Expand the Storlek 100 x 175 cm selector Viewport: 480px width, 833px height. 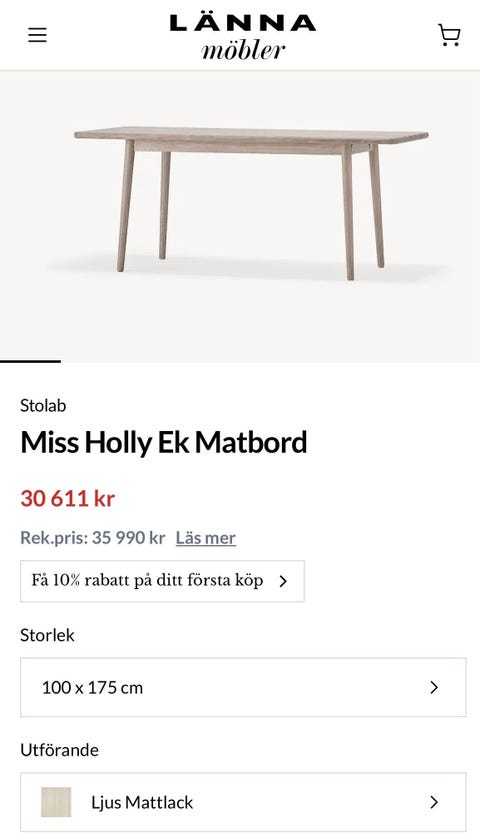[x=243, y=687]
